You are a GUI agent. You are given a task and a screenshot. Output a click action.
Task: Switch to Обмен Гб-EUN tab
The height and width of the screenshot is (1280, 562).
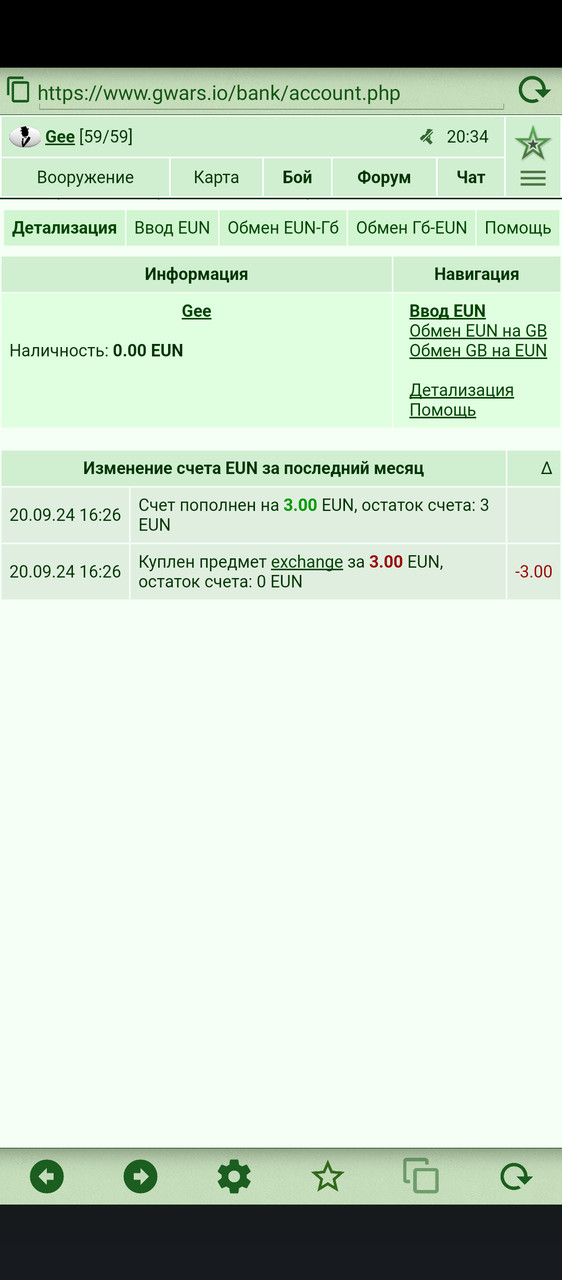(x=411, y=228)
